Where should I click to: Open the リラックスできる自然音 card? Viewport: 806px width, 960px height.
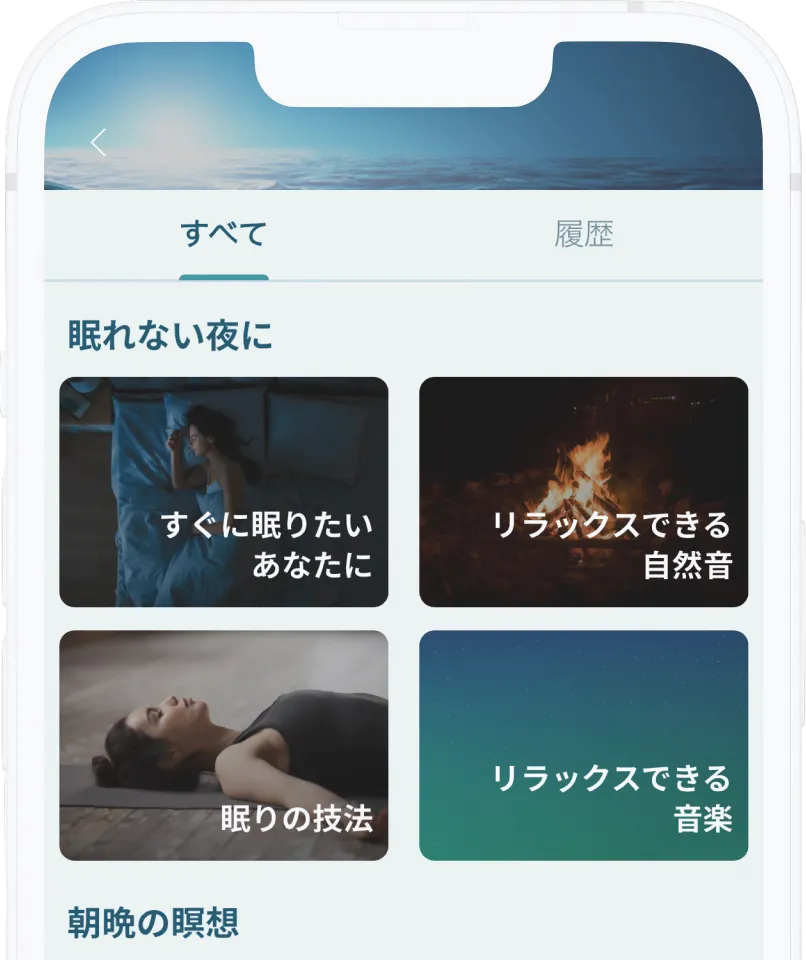(583, 492)
